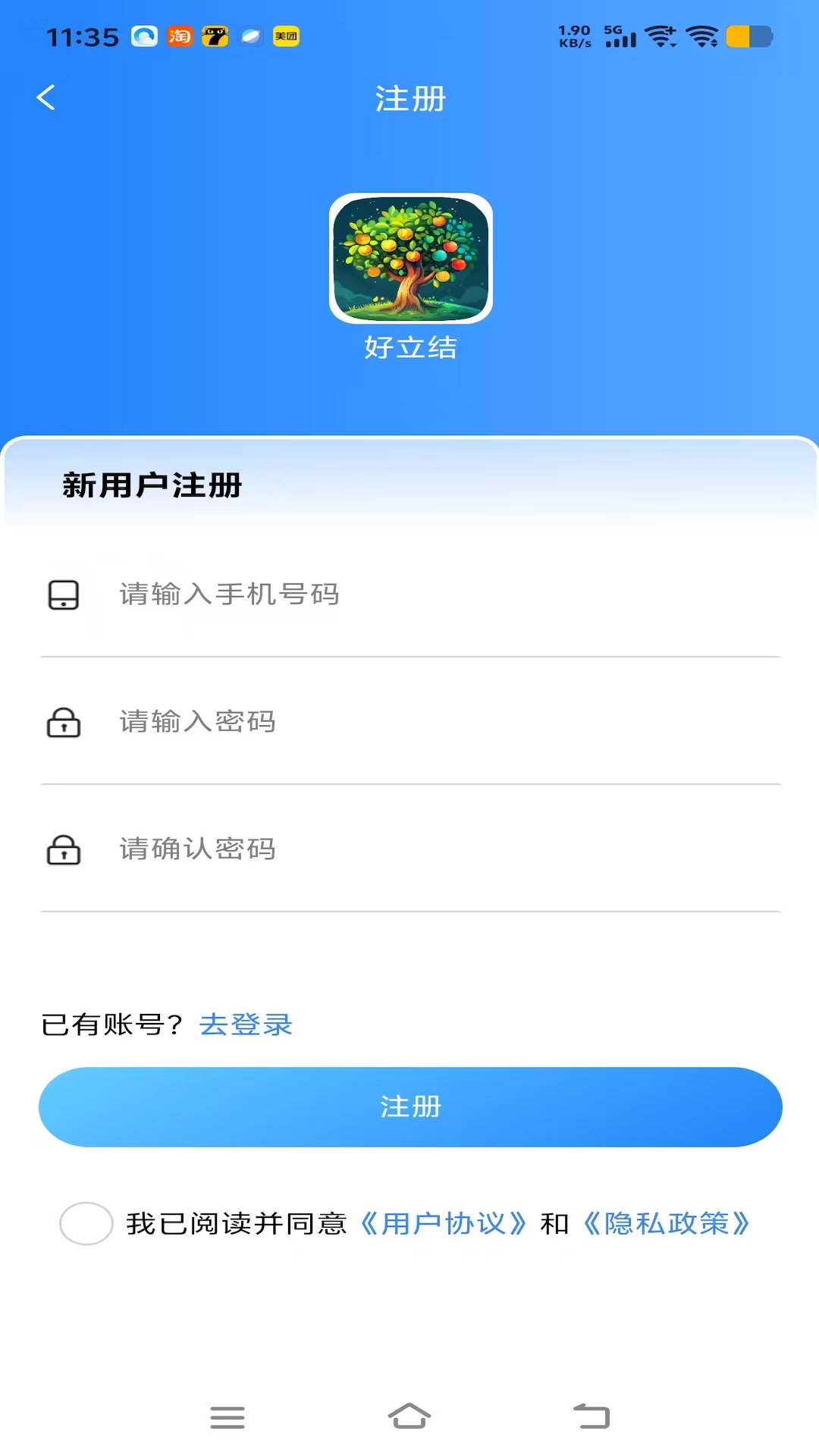
Task: Tap the 好立结 fruit tree app logo
Action: [409, 259]
